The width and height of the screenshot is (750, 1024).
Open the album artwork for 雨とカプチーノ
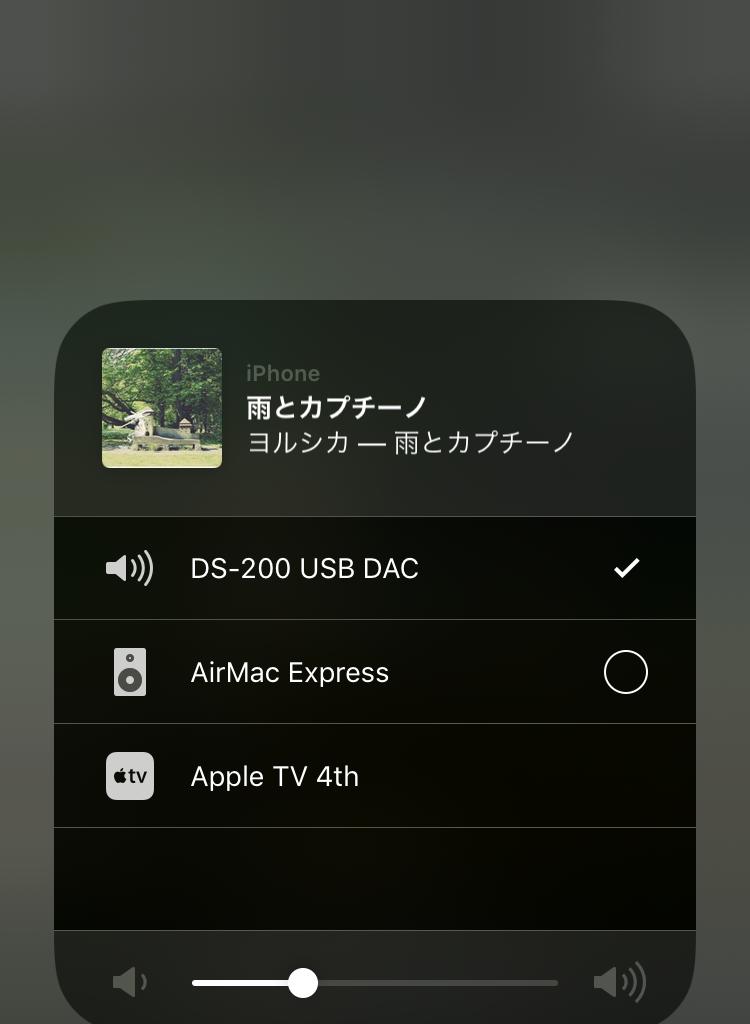click(162, 408)
